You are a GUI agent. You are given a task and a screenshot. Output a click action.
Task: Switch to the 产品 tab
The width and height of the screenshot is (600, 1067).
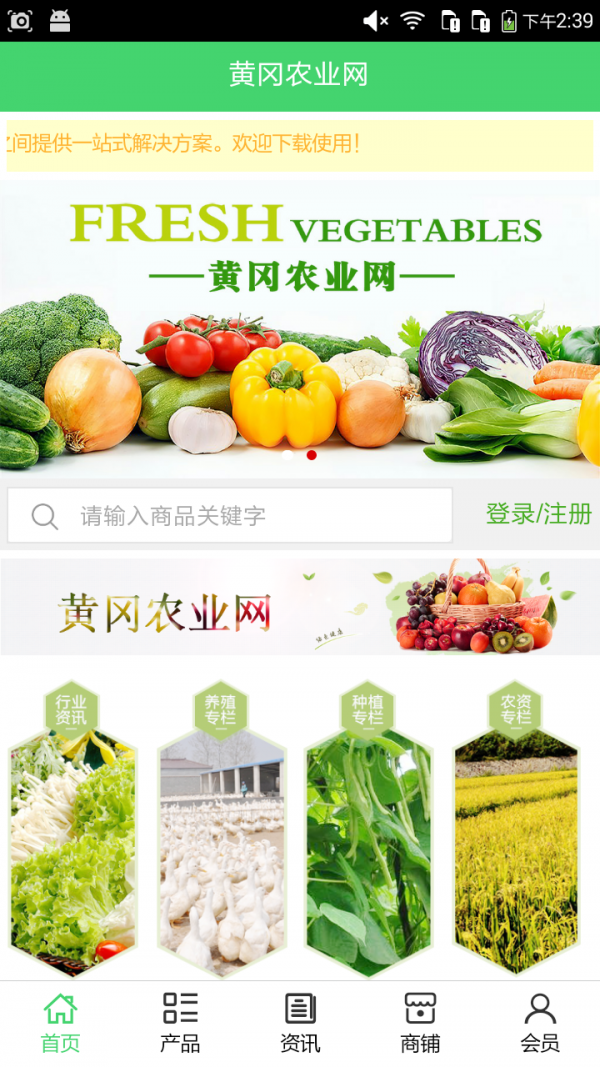[180, 1022]
